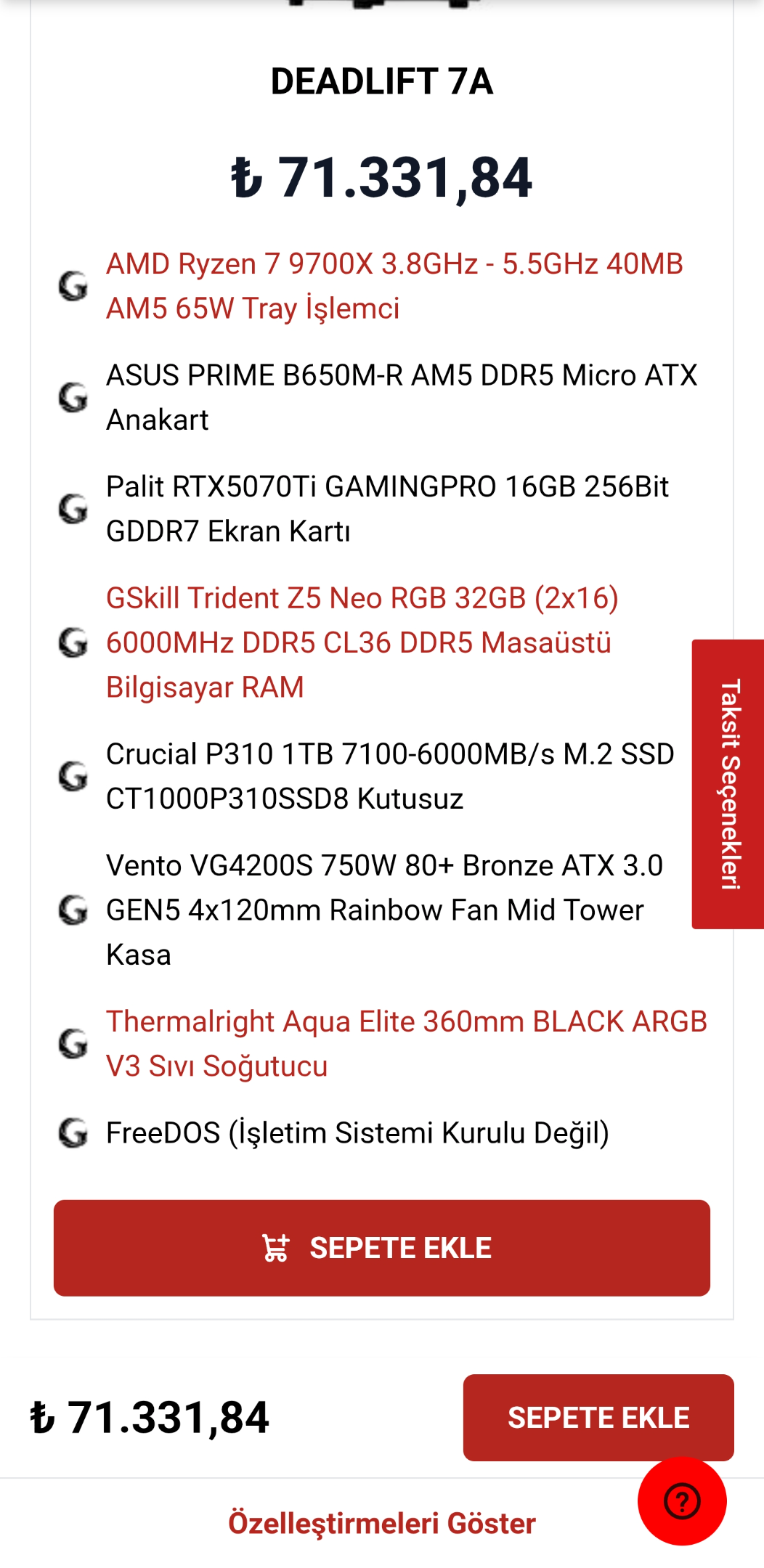The image size is (764, 1568).
Task: Tap the SEPETE EKLE button beside the bottom price
Action: (598, 1417)
